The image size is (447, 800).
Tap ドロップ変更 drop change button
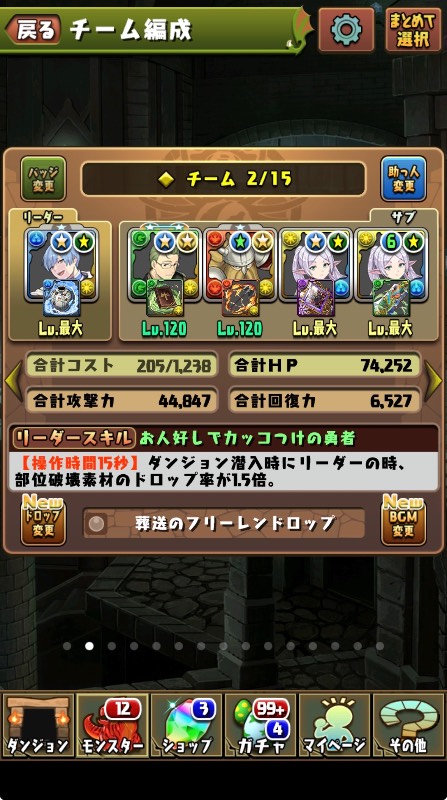coord(43,521)
